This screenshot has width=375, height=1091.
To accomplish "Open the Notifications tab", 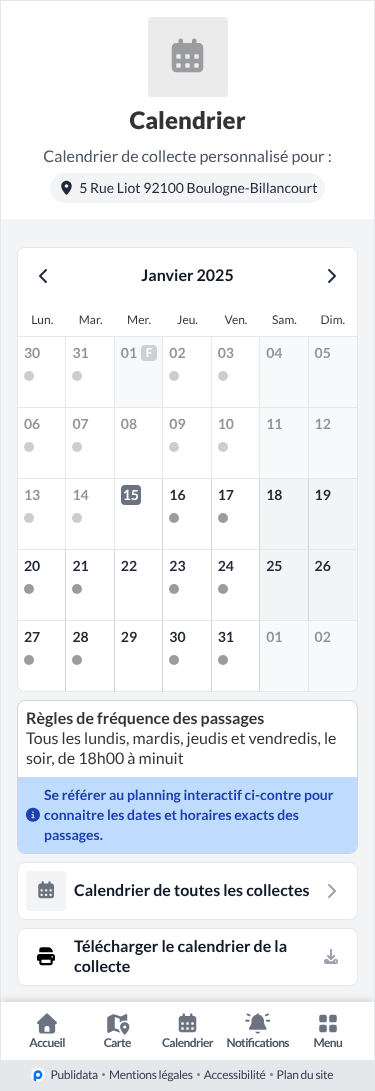I will pyautogui.click(x=258, y=1031).
